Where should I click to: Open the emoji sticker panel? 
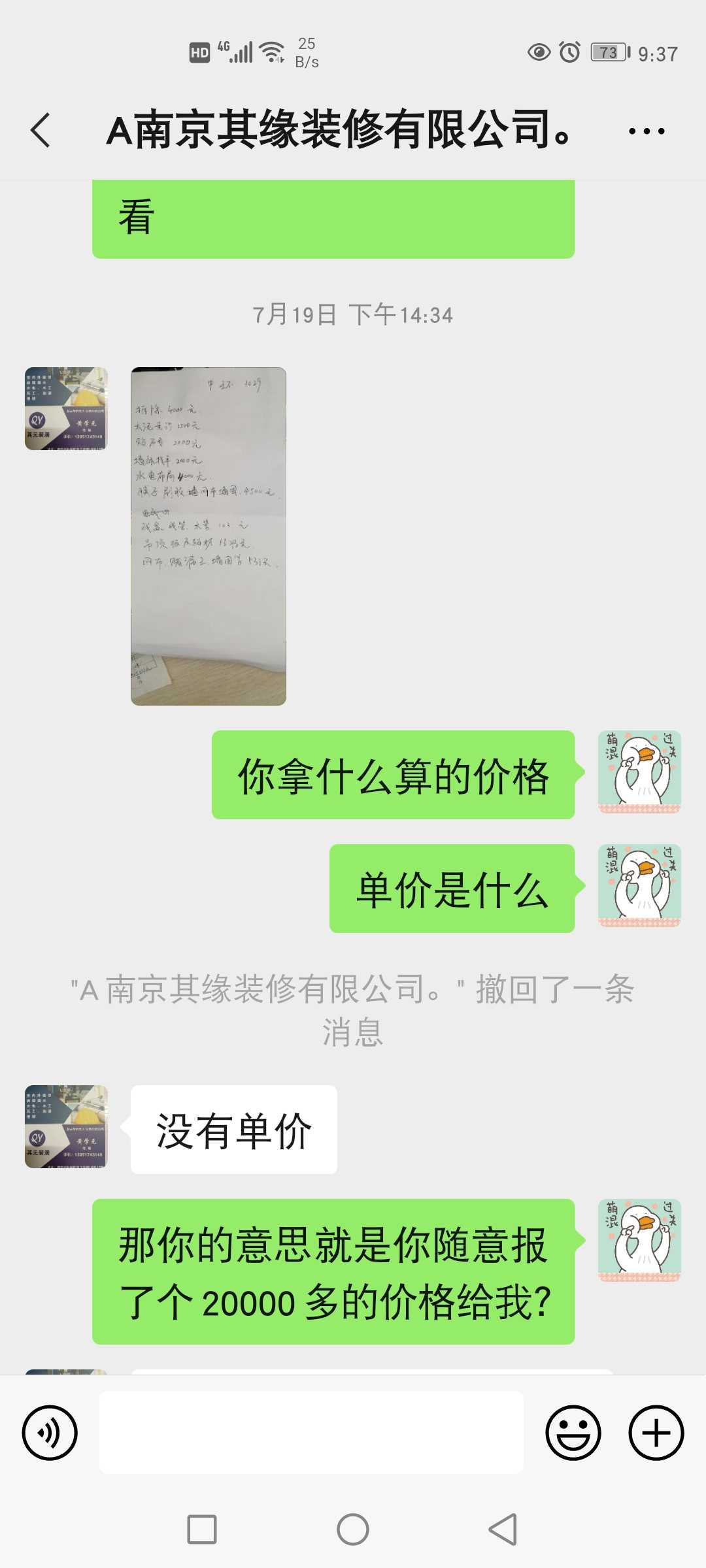point(573,1433)
